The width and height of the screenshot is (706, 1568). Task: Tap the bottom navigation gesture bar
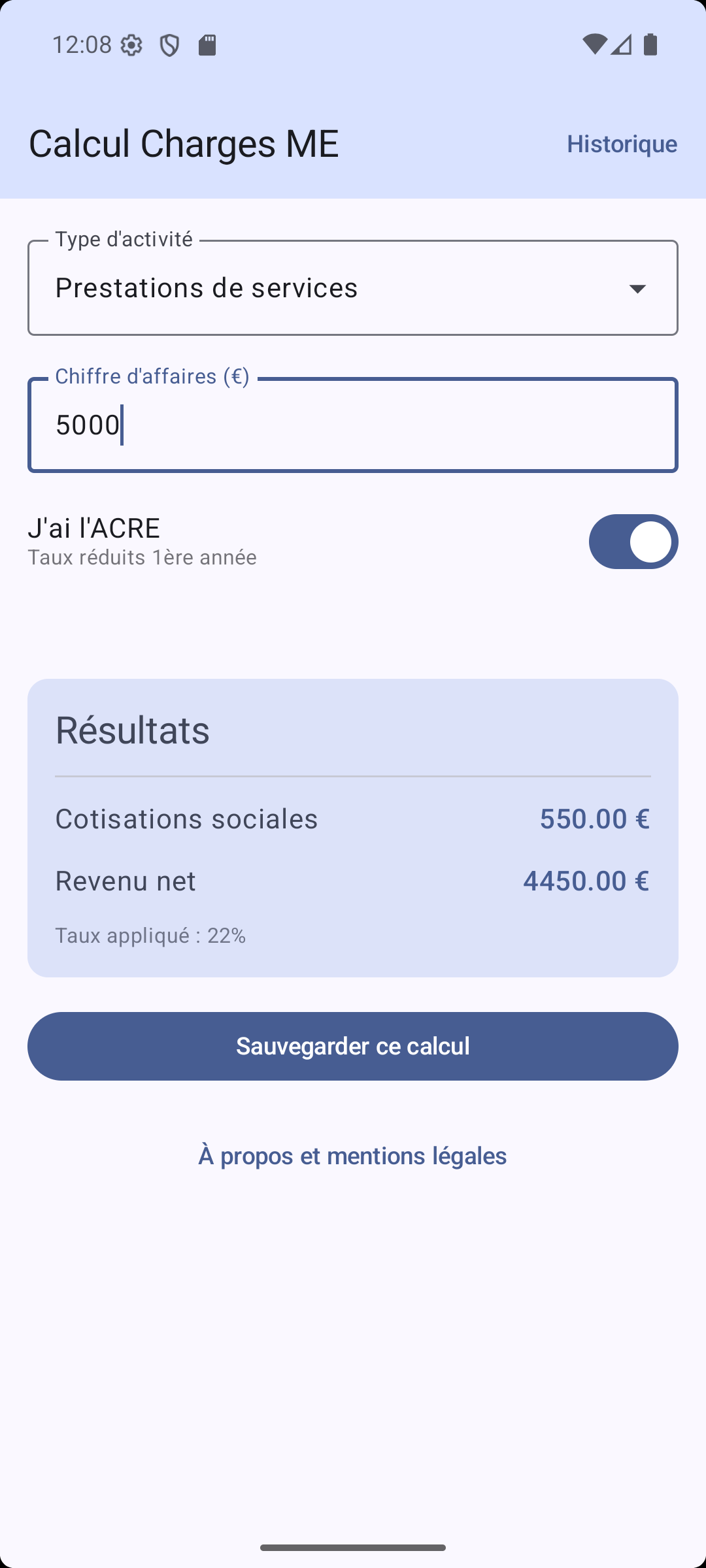[x=353, y=1546]
